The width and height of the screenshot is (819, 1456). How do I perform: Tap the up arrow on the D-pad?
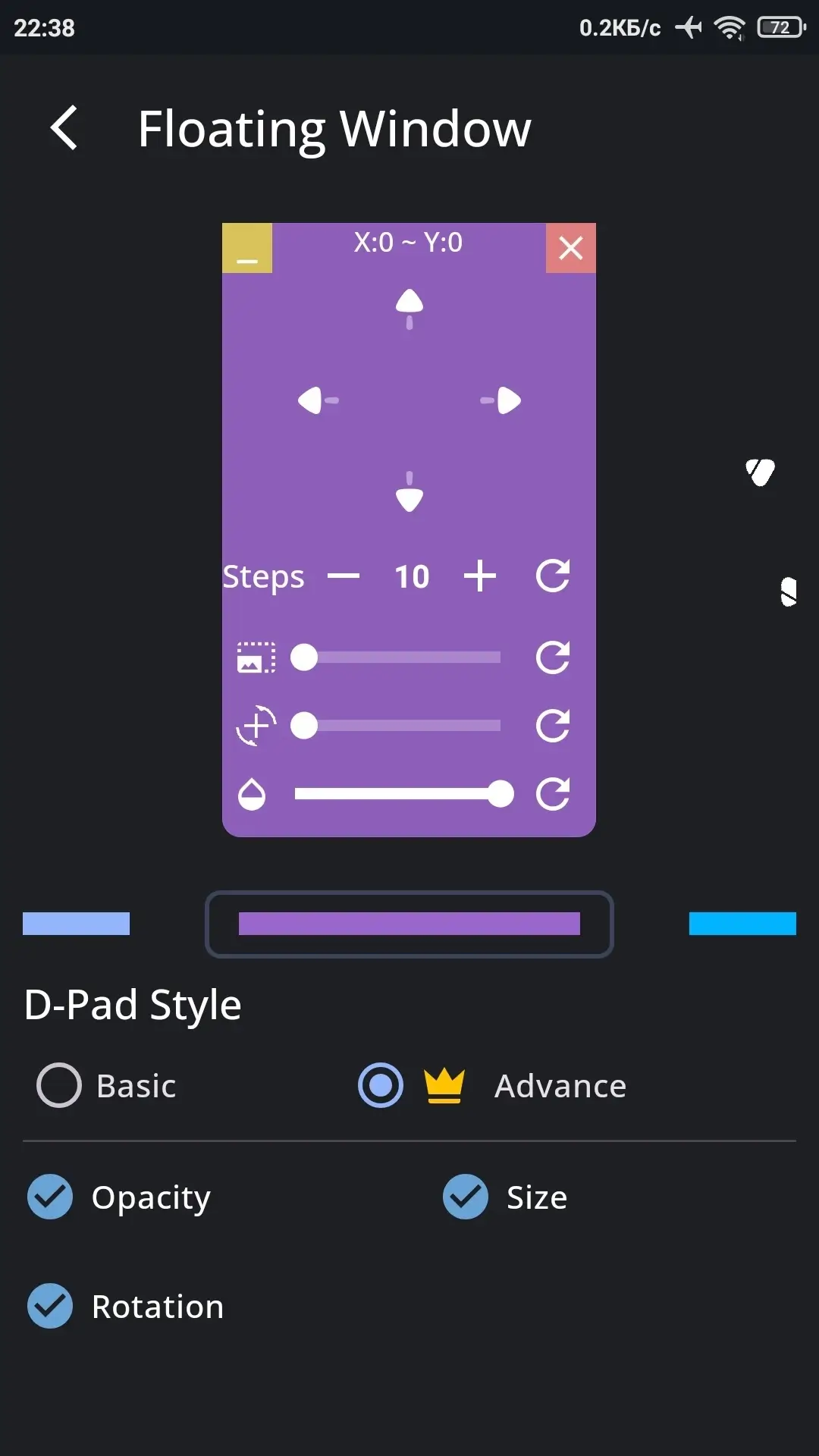(409, 309)
